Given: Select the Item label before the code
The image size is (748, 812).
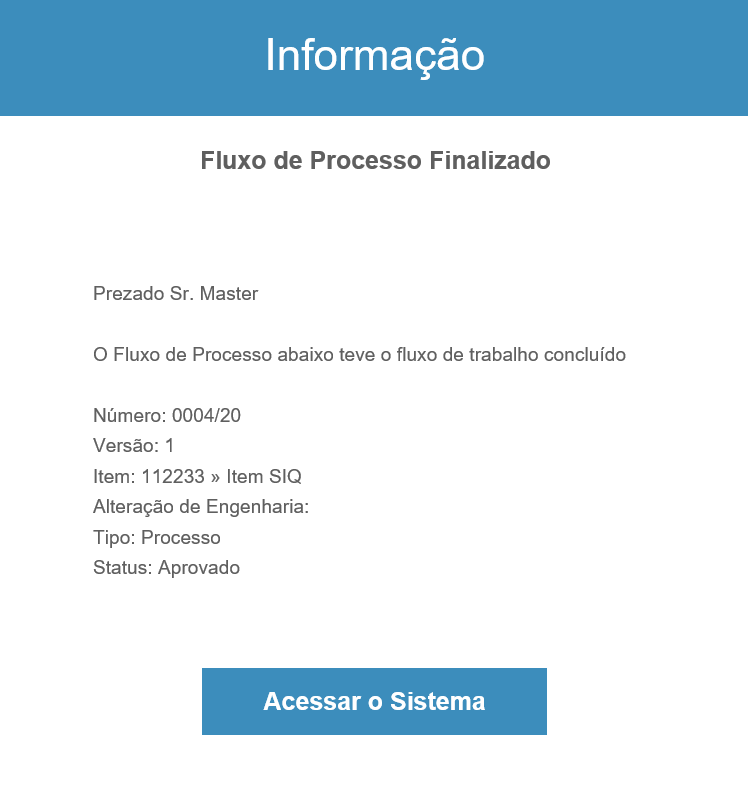Looking at the screenshot, I should point(110,476).
